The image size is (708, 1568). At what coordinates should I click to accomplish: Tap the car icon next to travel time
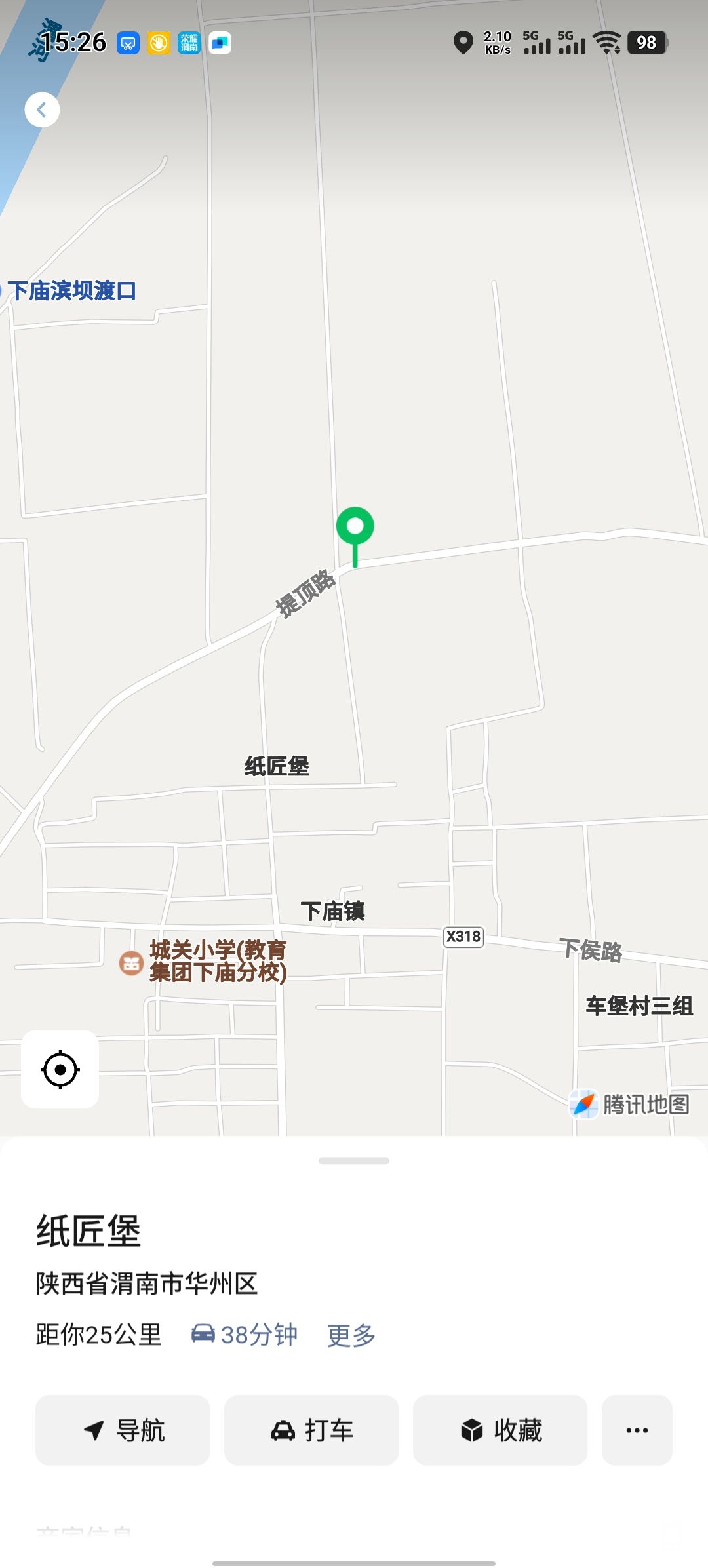[204, 1333]
